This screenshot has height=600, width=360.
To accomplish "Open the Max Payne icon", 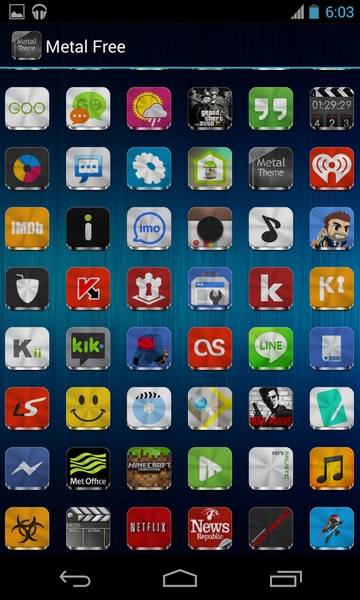I will point(271,408).
